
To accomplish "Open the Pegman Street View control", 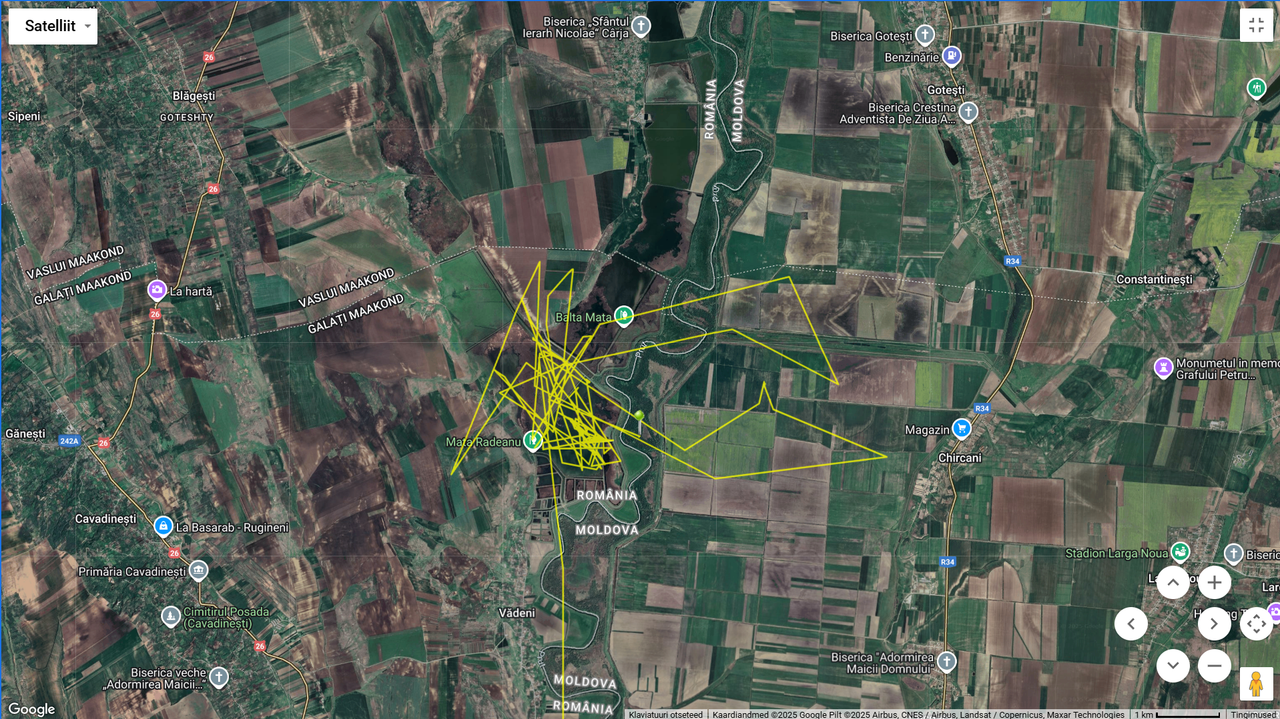I will tap(1256, 685).
